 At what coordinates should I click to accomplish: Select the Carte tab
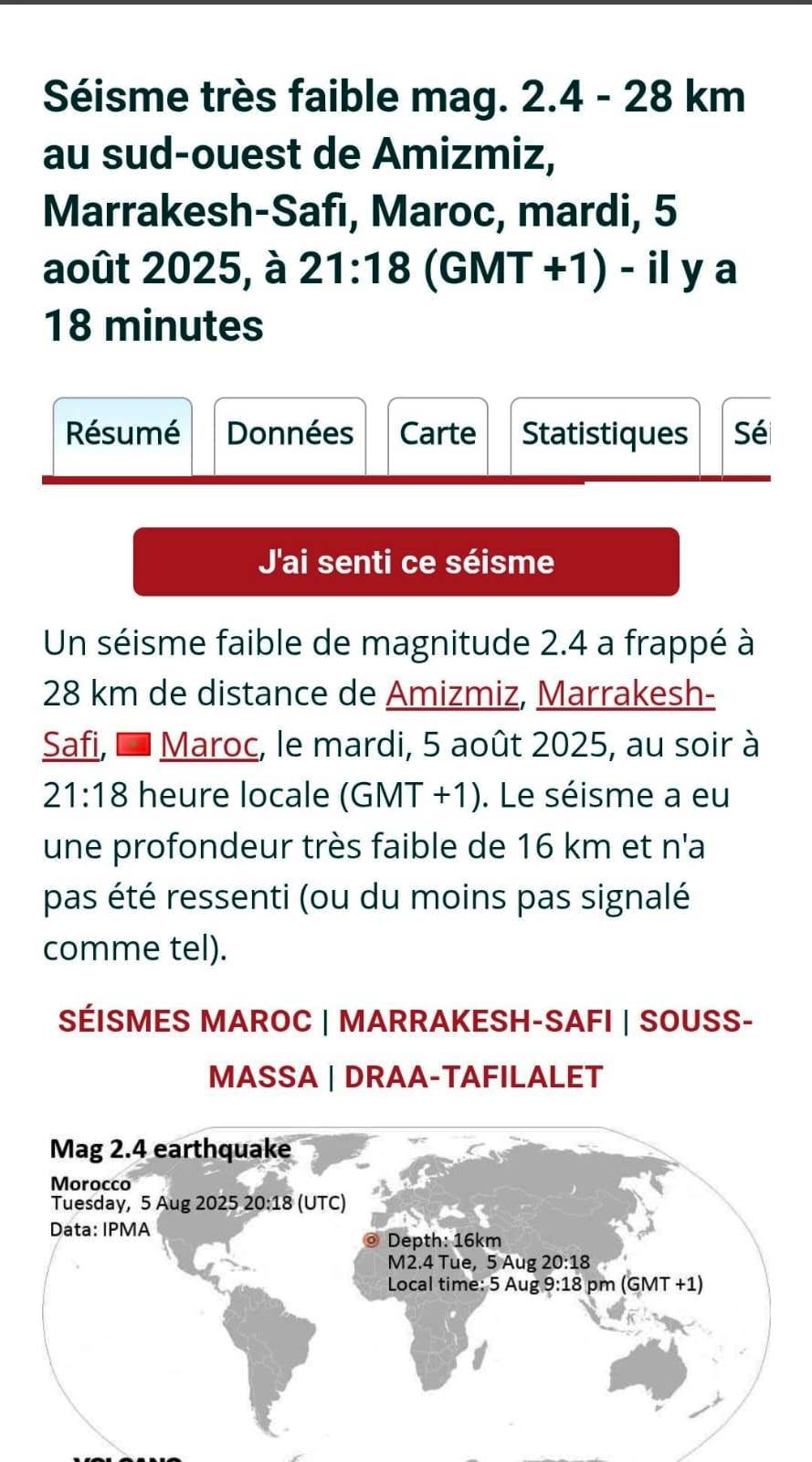438,434
